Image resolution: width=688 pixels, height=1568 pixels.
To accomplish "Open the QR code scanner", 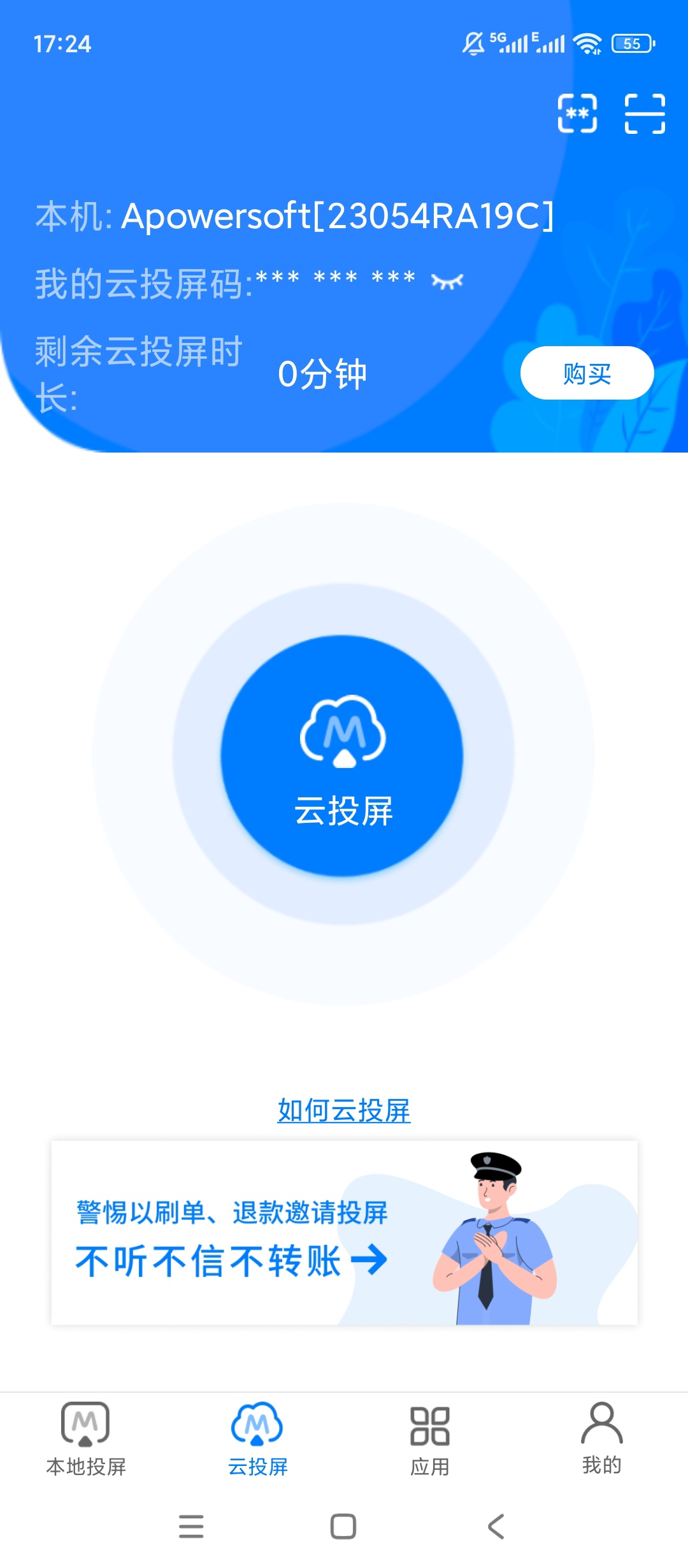I will click(x=644, y=113).
